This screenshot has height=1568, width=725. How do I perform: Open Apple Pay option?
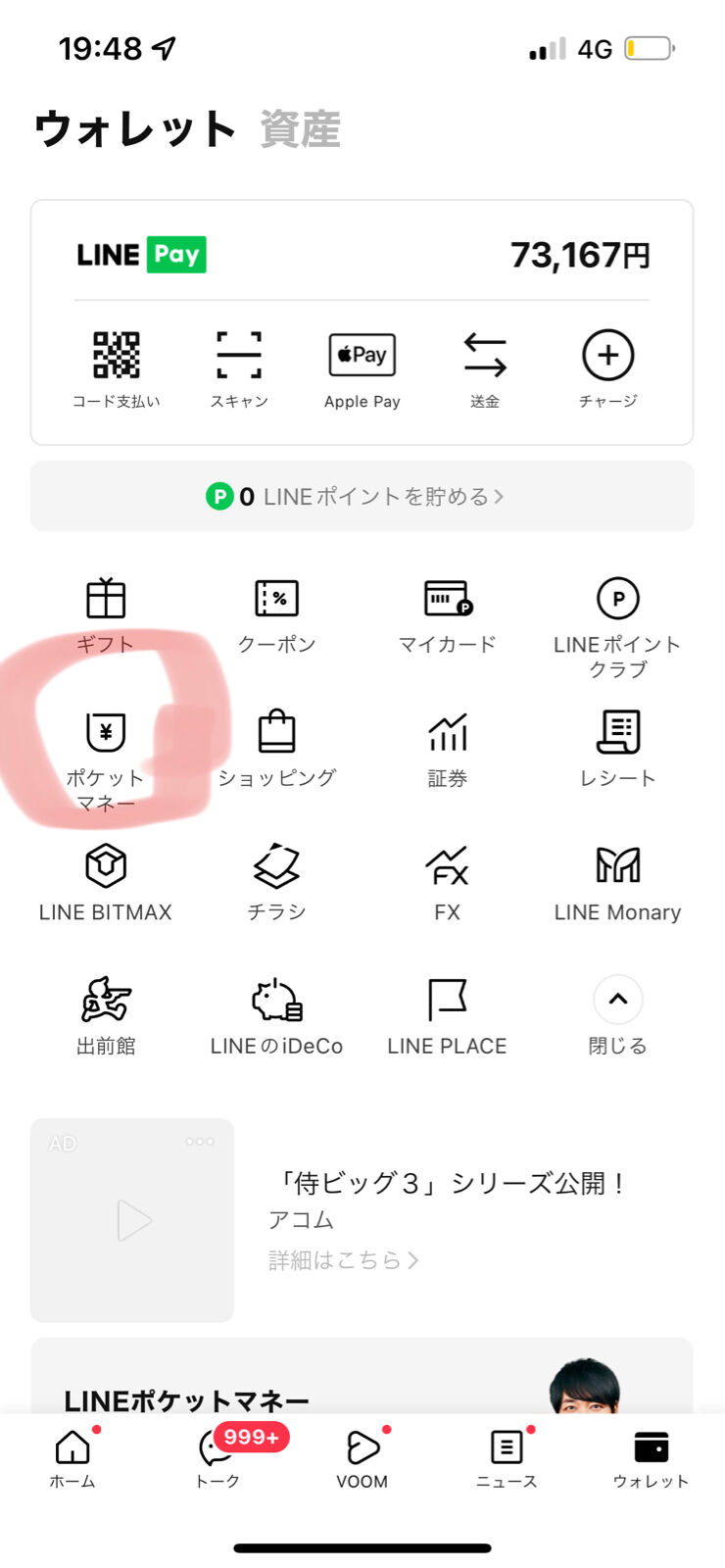point(362,368)
